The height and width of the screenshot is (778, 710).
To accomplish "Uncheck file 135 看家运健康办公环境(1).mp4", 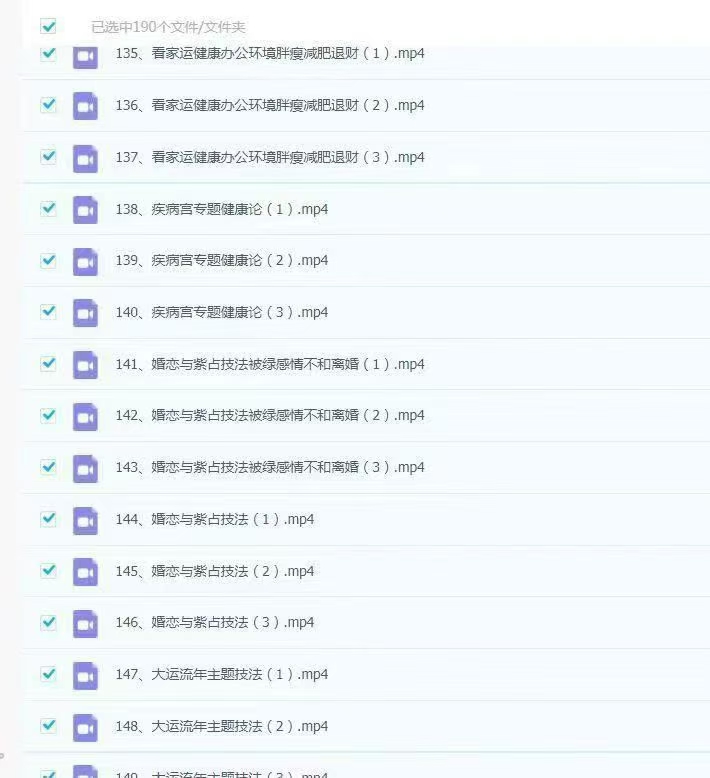I will coord(48,54).
